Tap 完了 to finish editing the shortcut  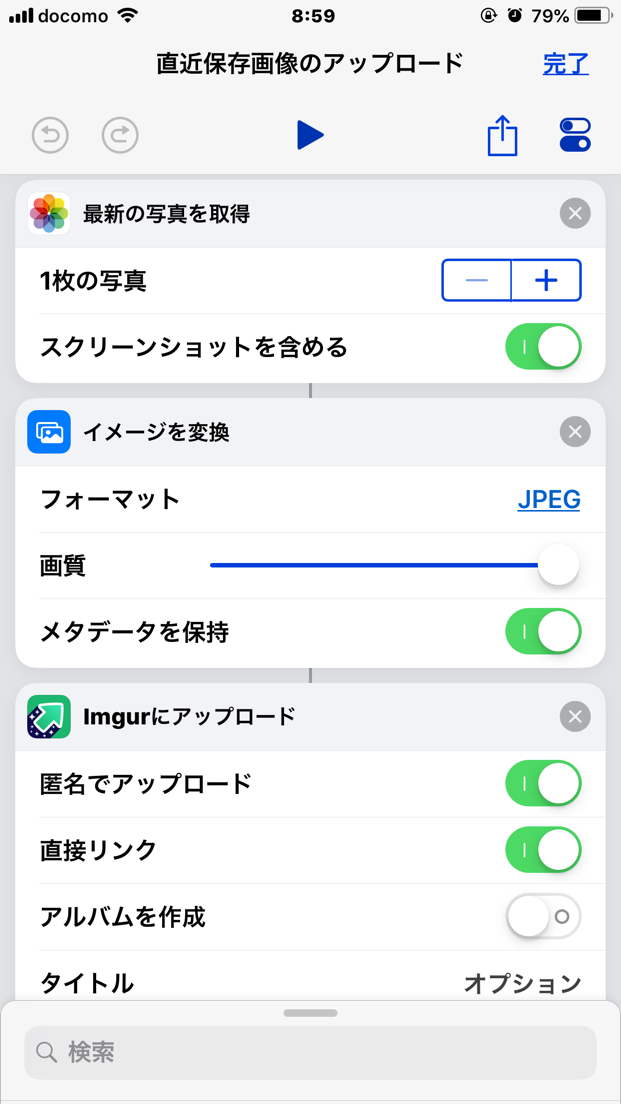(x=565, y=64)
